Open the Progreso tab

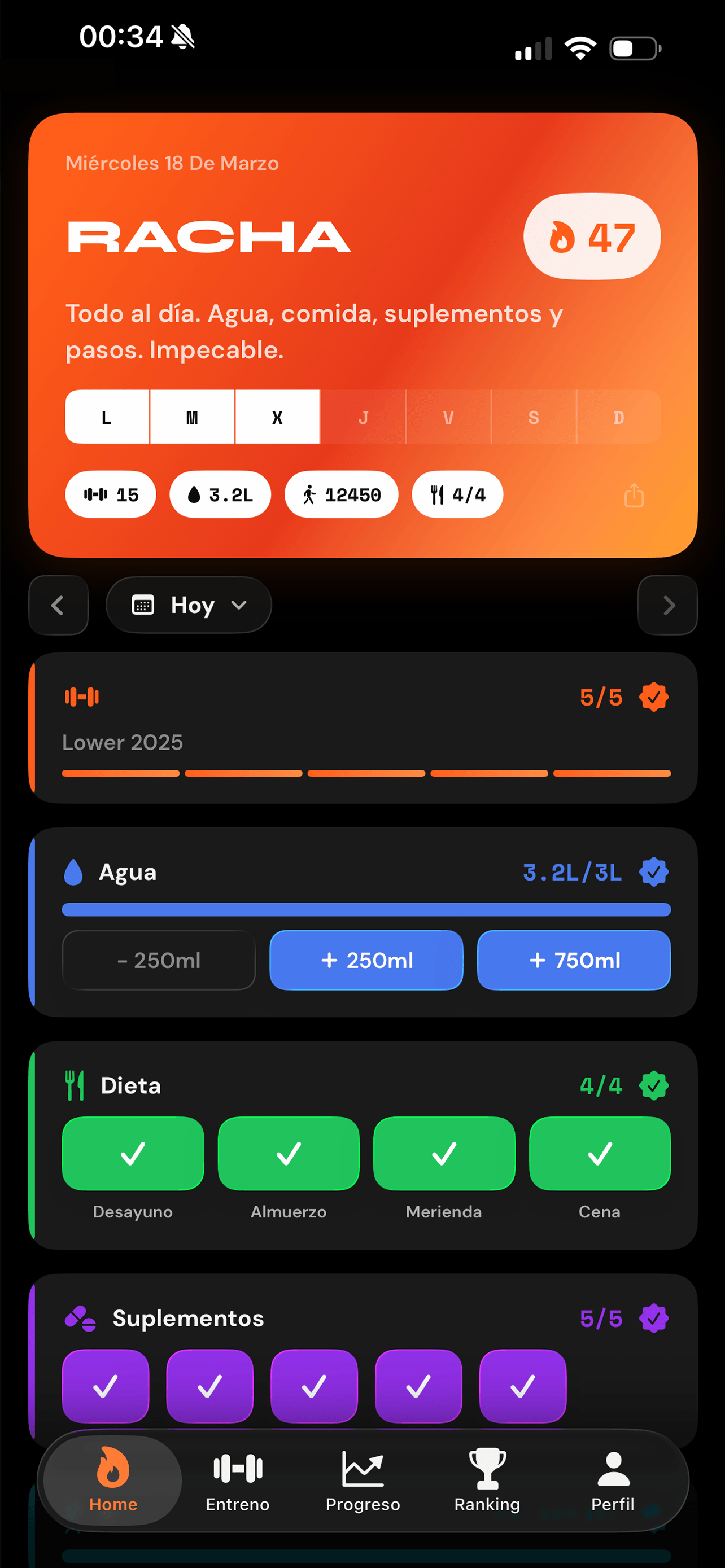coord(363,1481)
